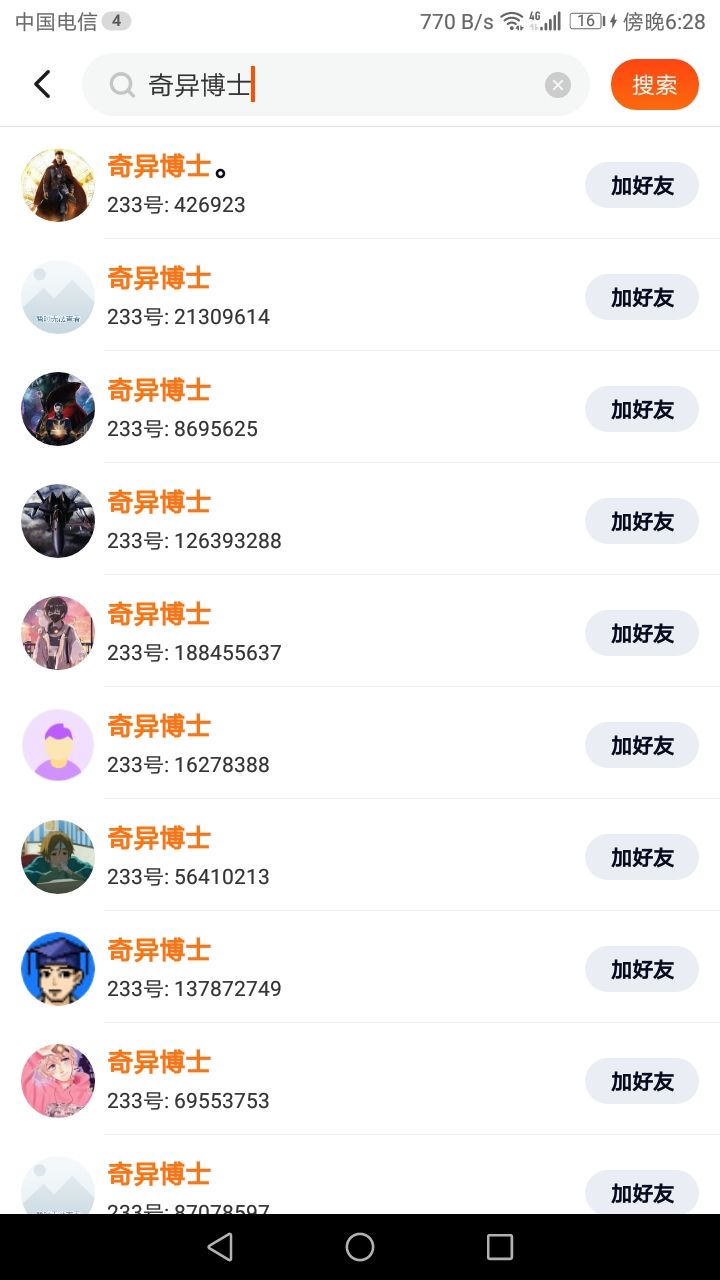Viewport: 720px width, 1280px height.
Task: Clear the search text
Action: pos(558,85)
